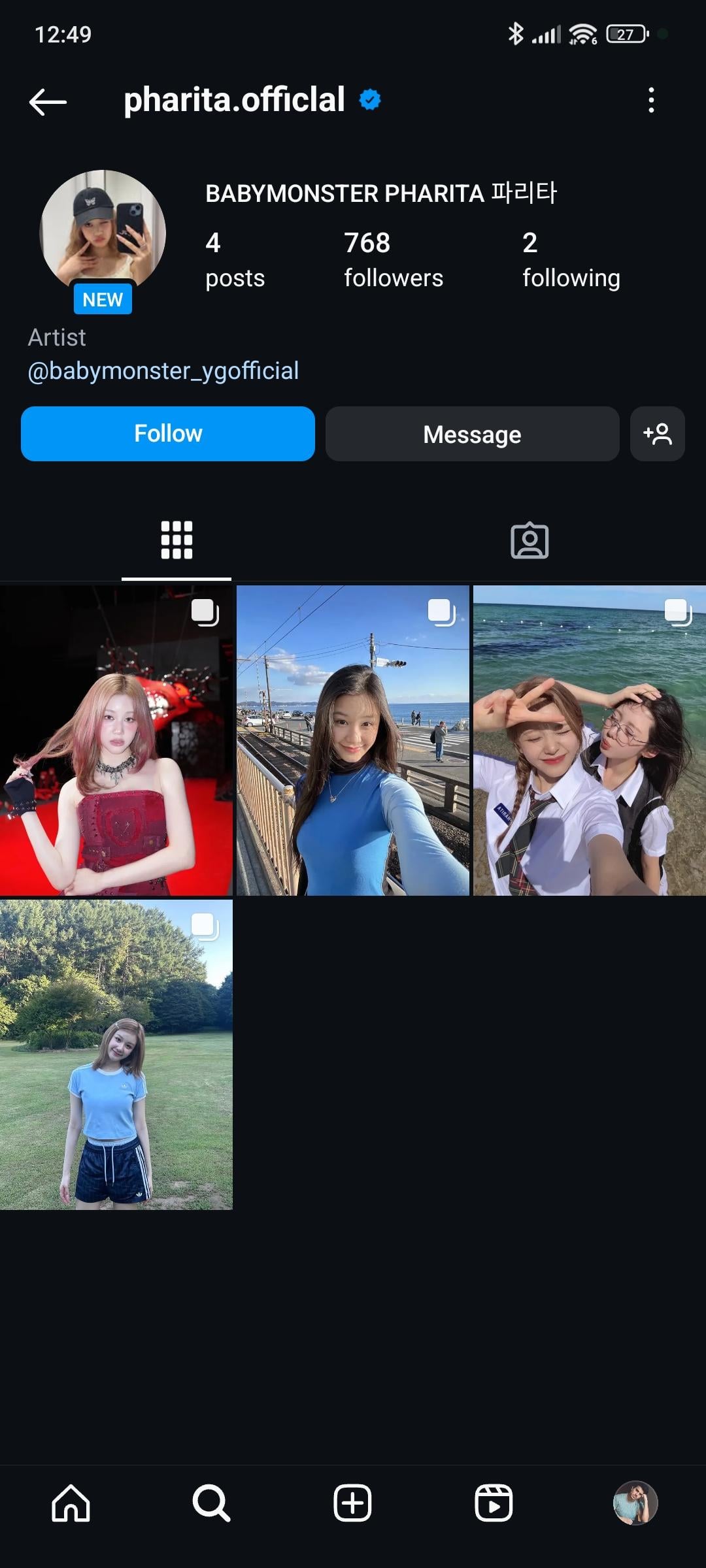Go back using the top arrow
Image resolution: width=706 pixels, height=1568 pixels.
click(x=48, y=101)
